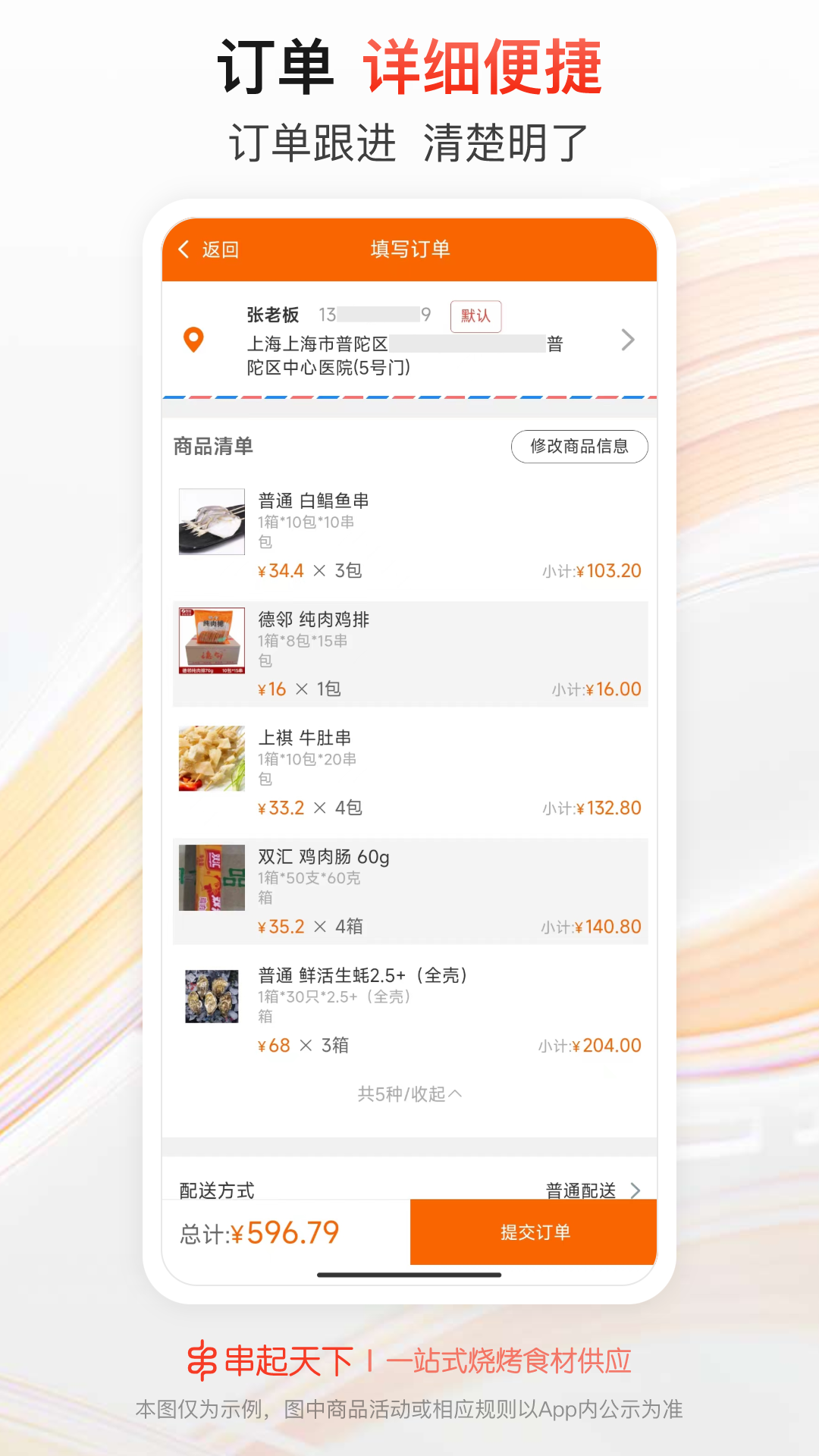Tap the 修改商品信息 button

click(580, 447)
